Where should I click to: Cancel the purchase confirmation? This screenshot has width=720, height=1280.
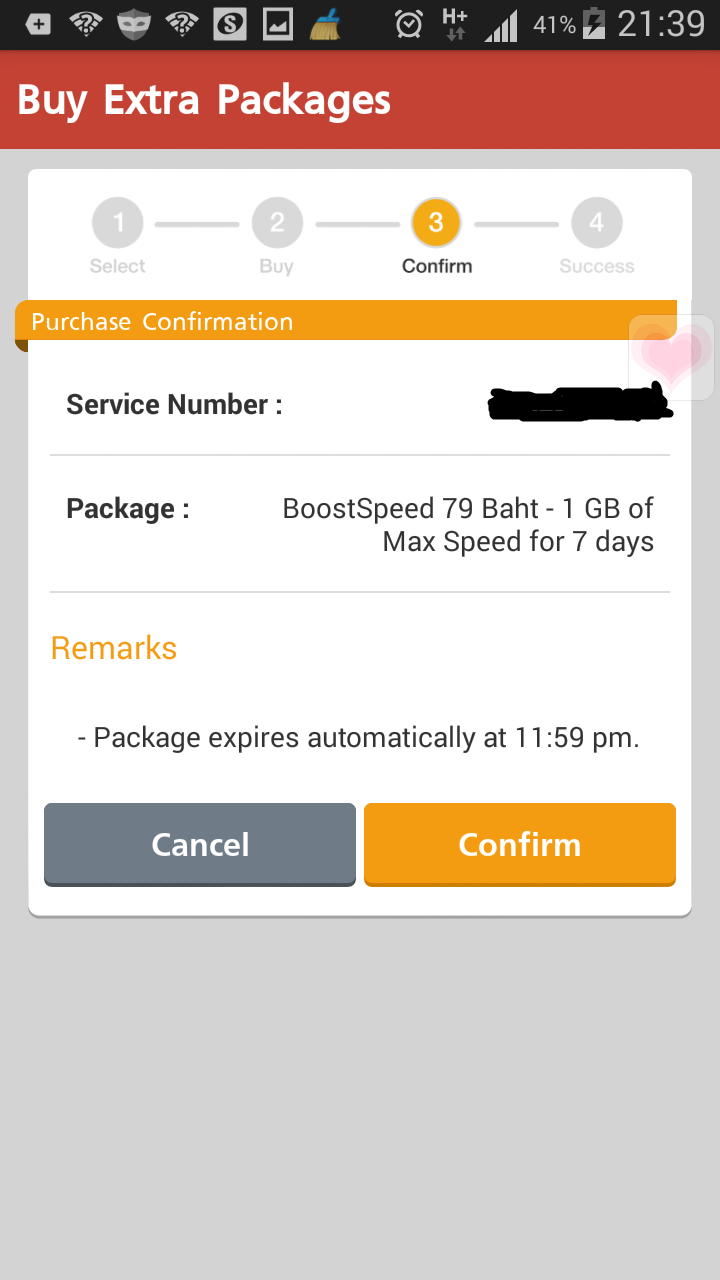pos(200,844)
